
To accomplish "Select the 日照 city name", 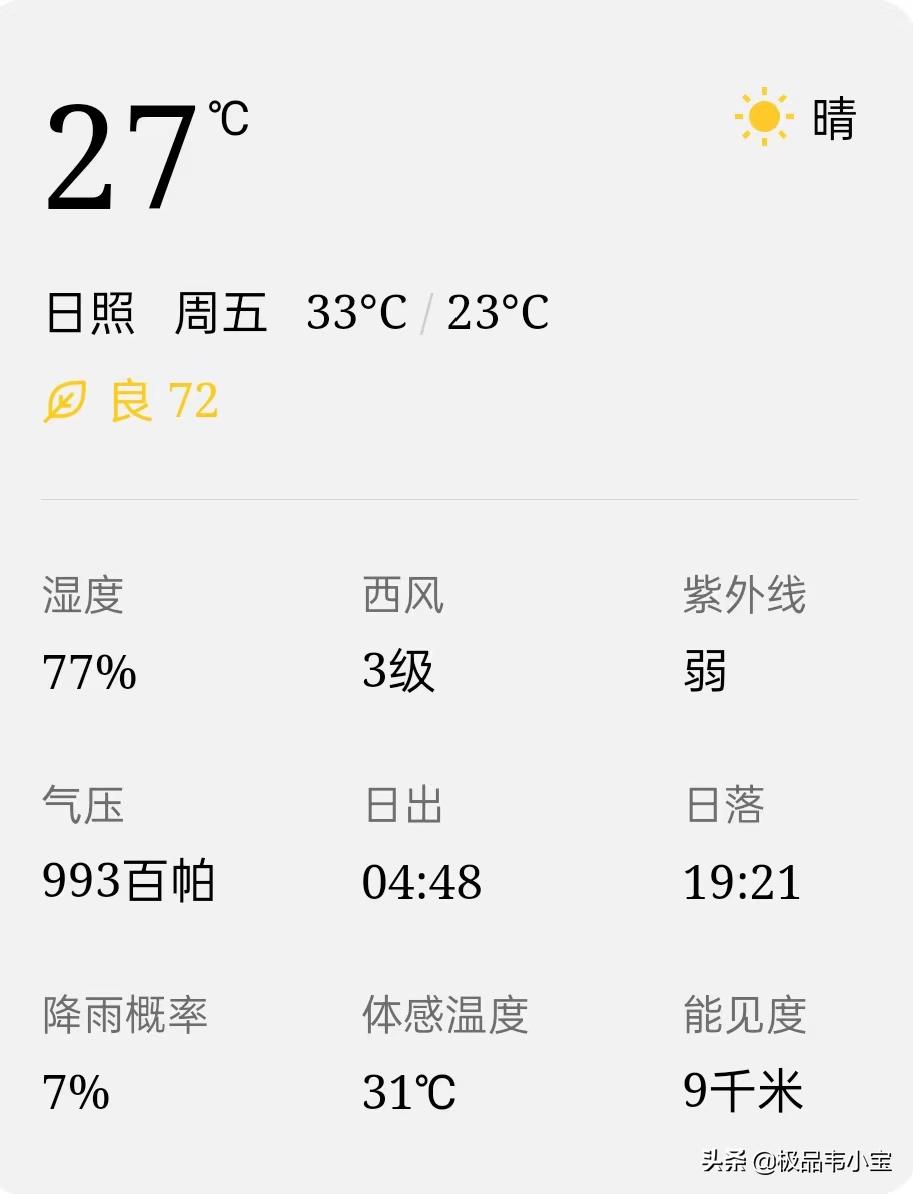I will [x=92, y=313].
